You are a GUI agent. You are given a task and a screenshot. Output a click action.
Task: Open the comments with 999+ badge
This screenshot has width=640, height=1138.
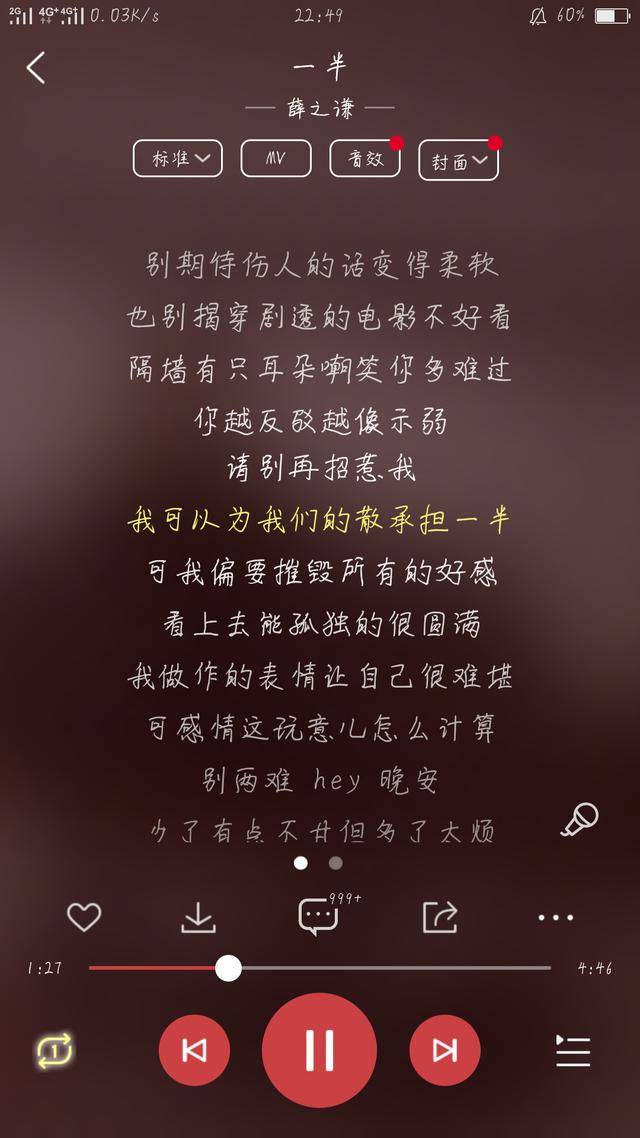pyautogui.click(x=319, y=916)
